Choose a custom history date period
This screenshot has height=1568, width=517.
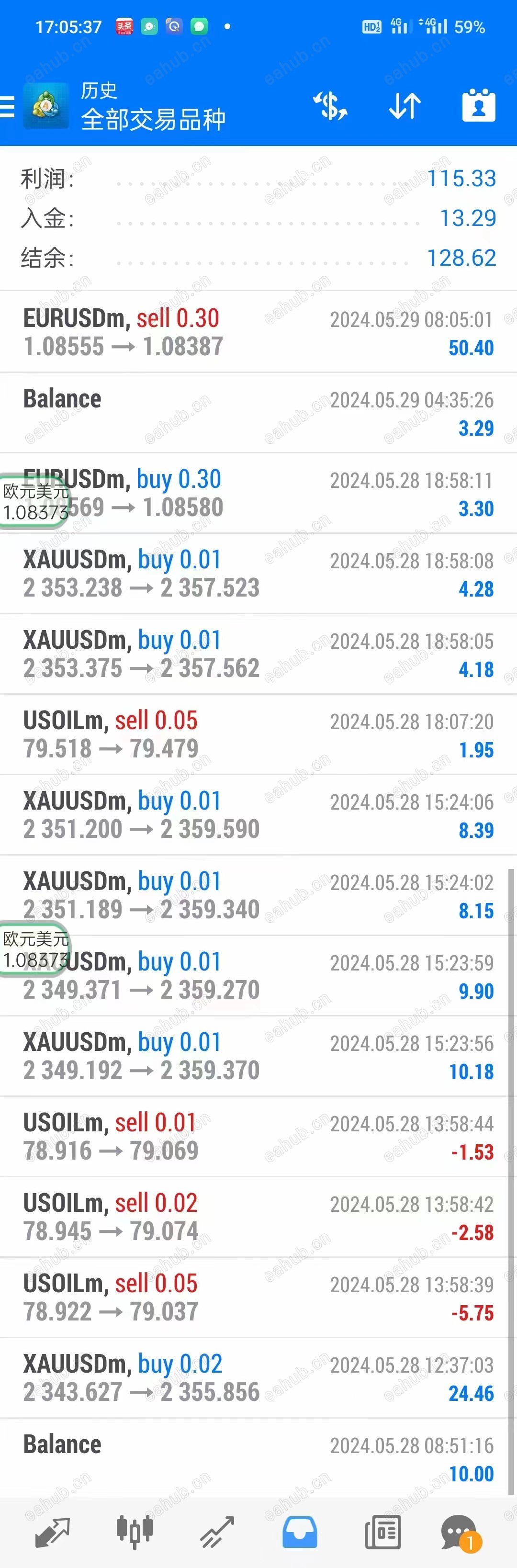coord(479,106)
